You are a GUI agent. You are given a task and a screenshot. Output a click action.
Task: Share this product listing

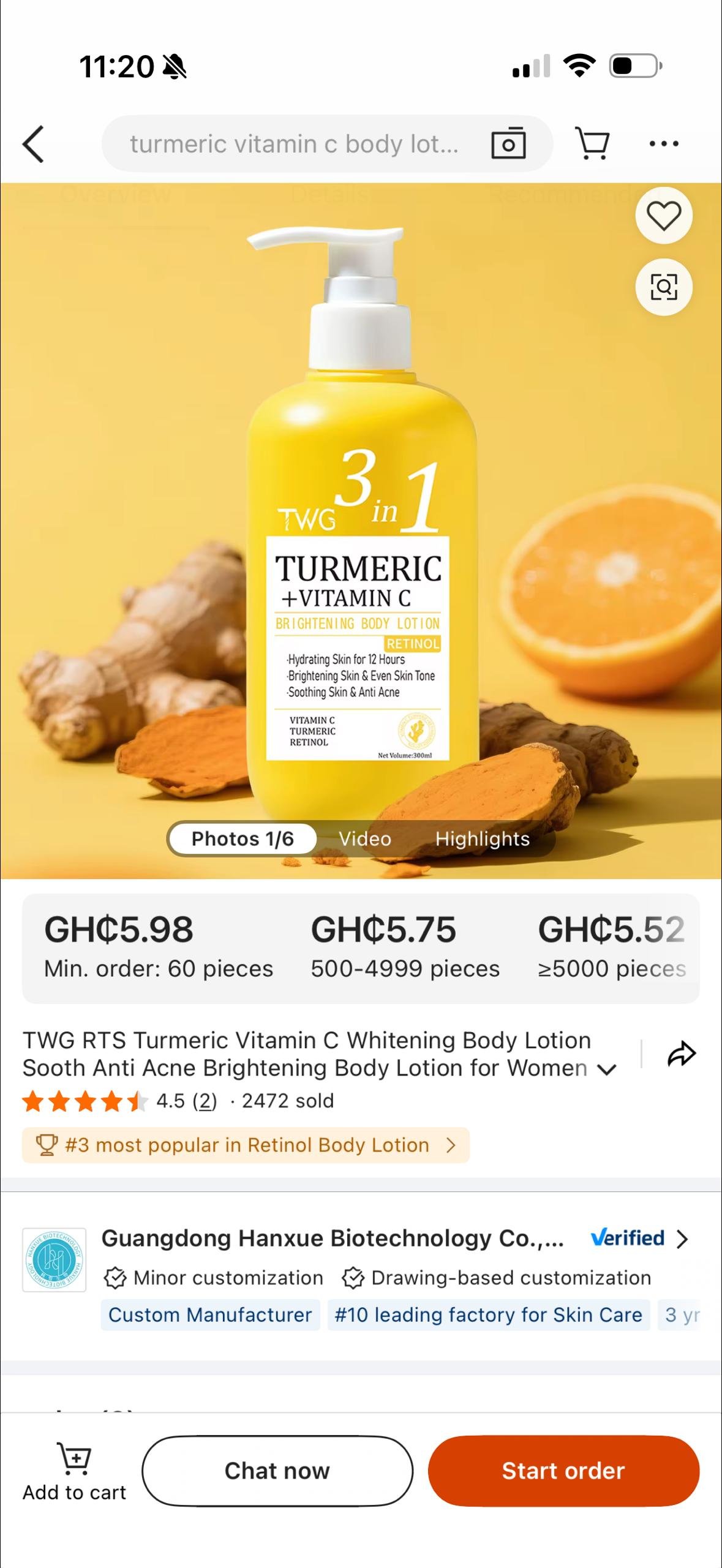681,1054
